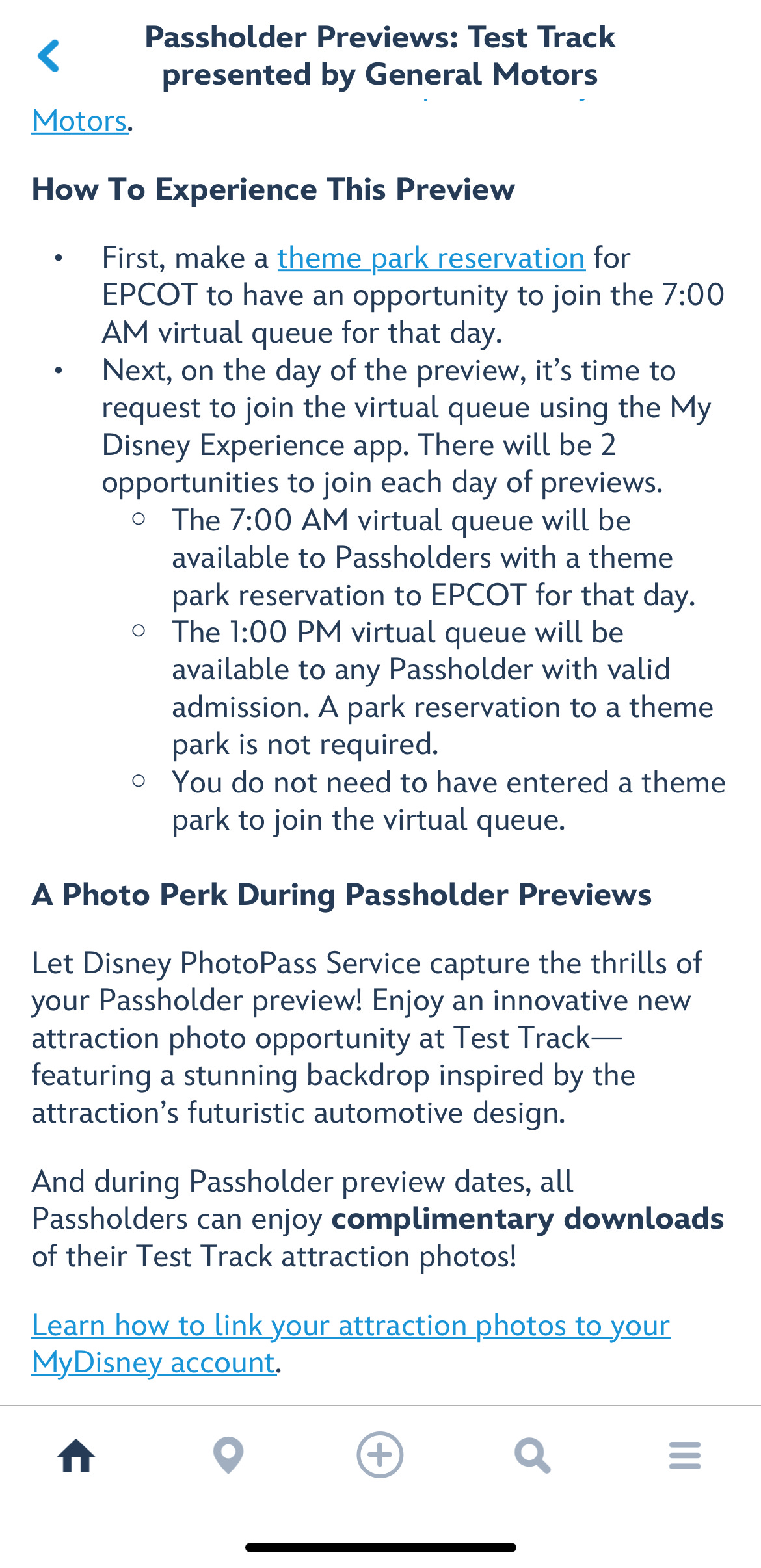This screenshot has width=761, height=1568.
Task: Switch to the Home tab
Action: [x=77, y=1455]
